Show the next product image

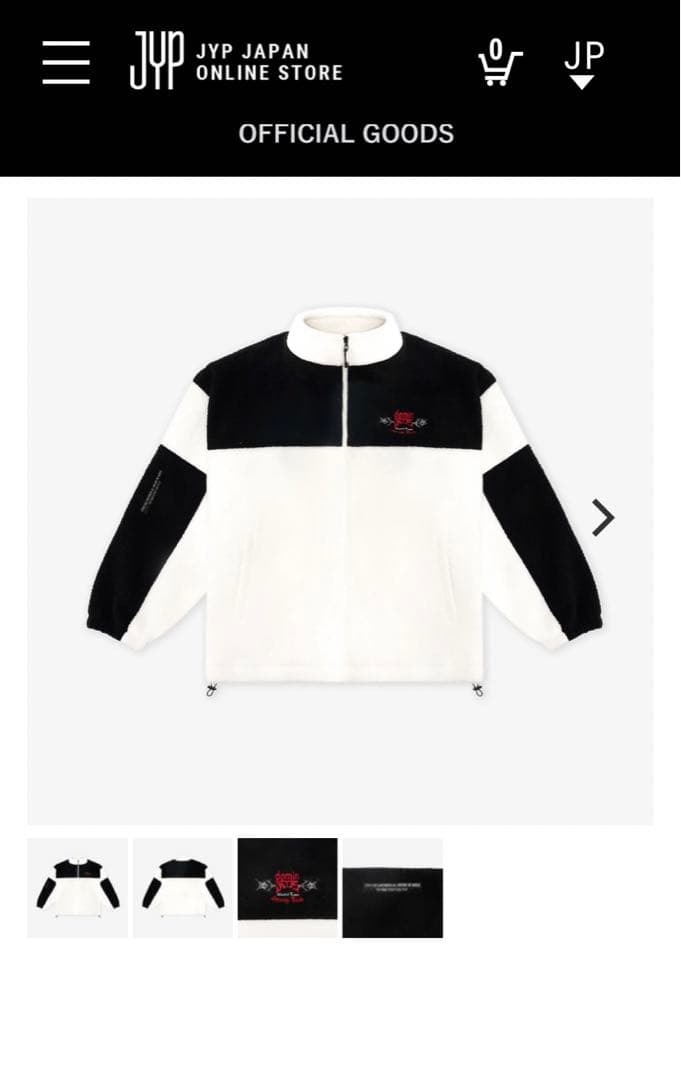tap(602, 517)
